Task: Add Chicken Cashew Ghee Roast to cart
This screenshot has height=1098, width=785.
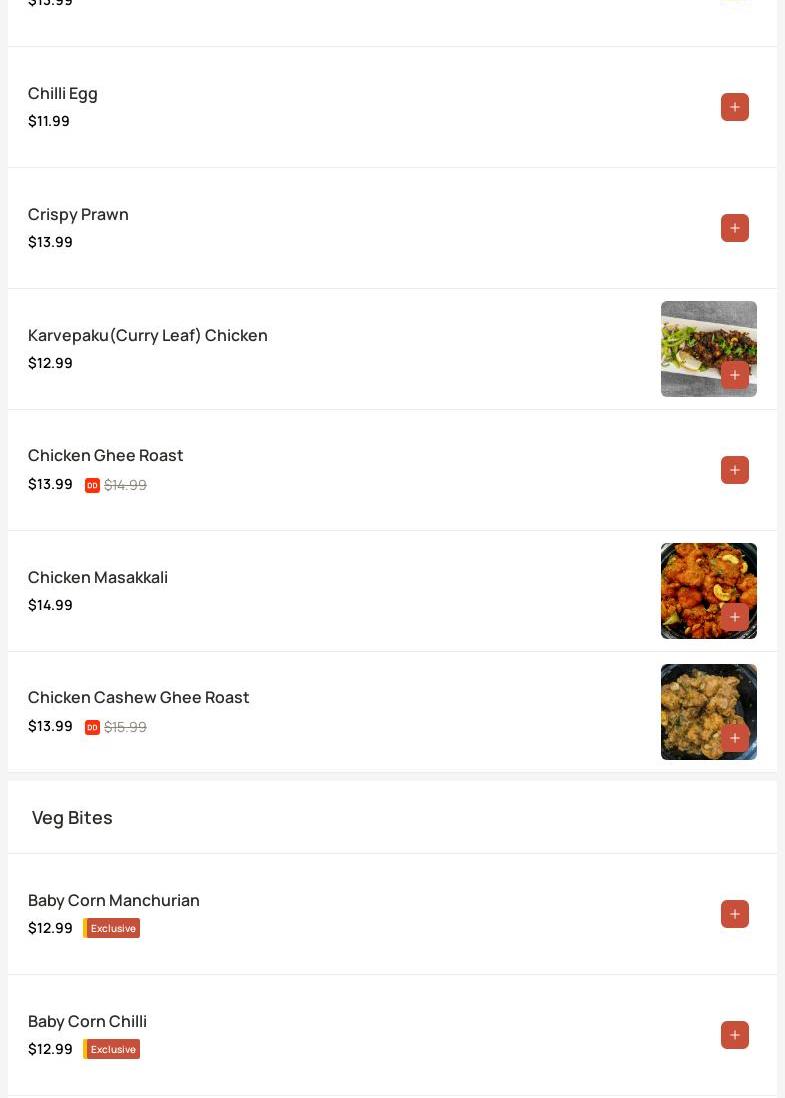Action: coord(734,738)
